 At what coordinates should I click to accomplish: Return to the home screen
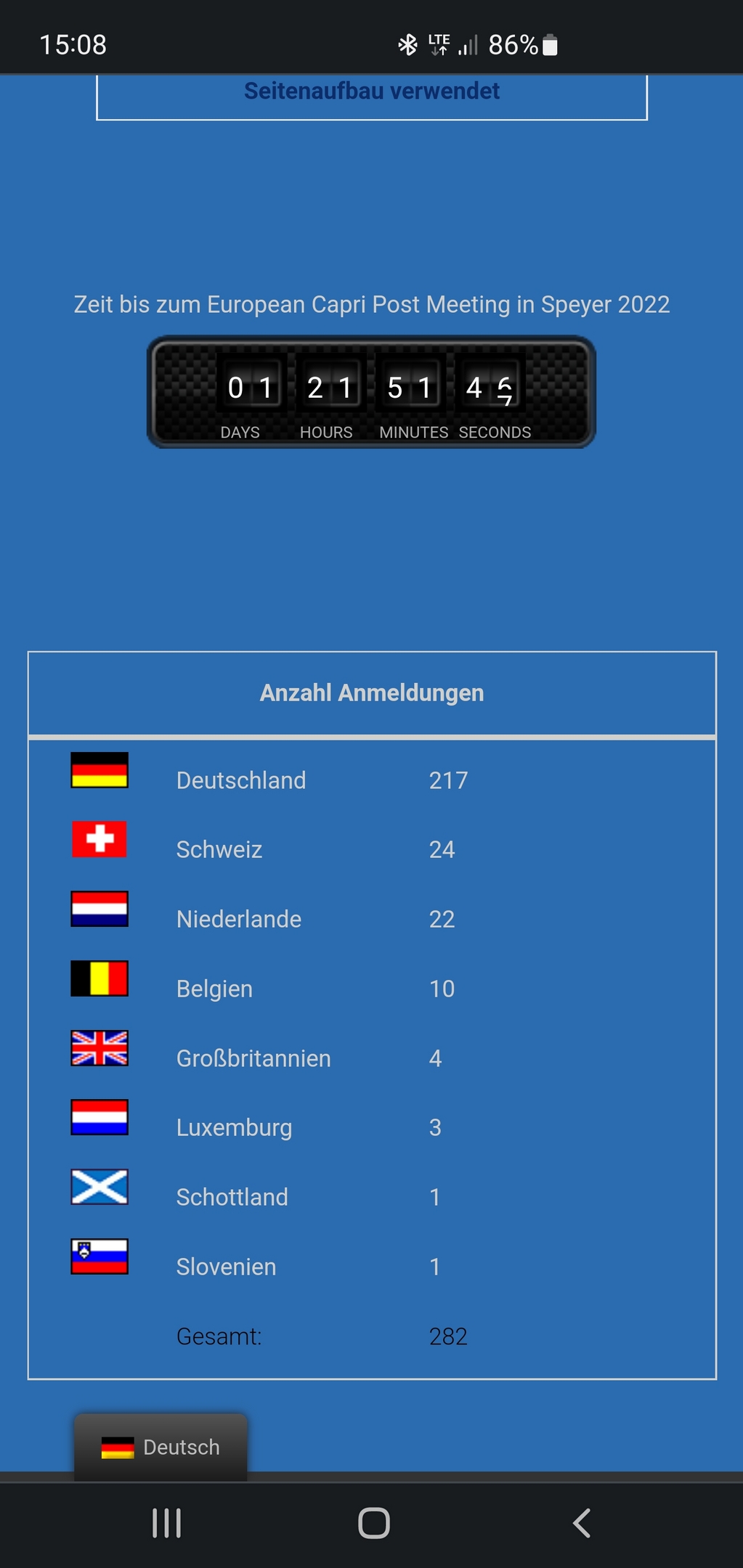[374, 1522]
